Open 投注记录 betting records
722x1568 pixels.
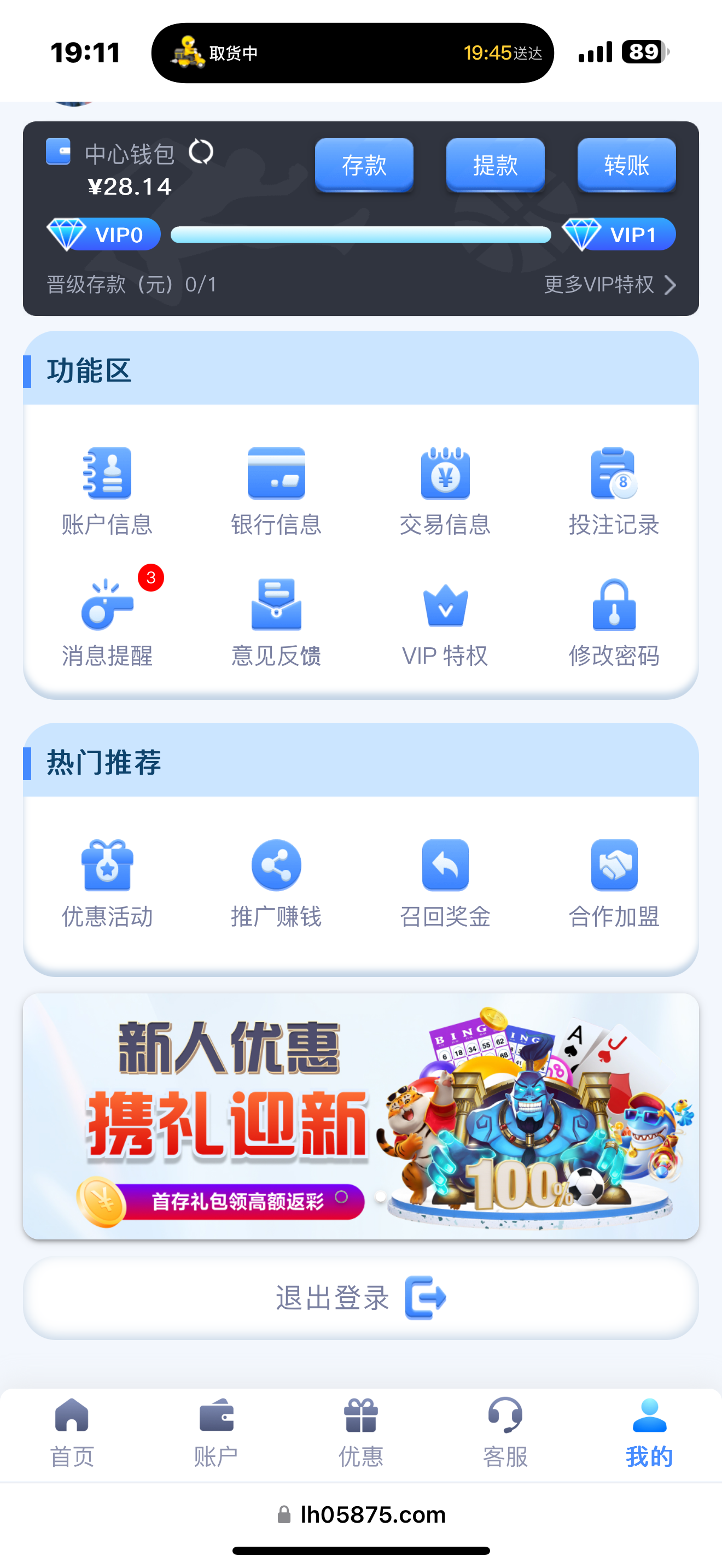[614, 490]
